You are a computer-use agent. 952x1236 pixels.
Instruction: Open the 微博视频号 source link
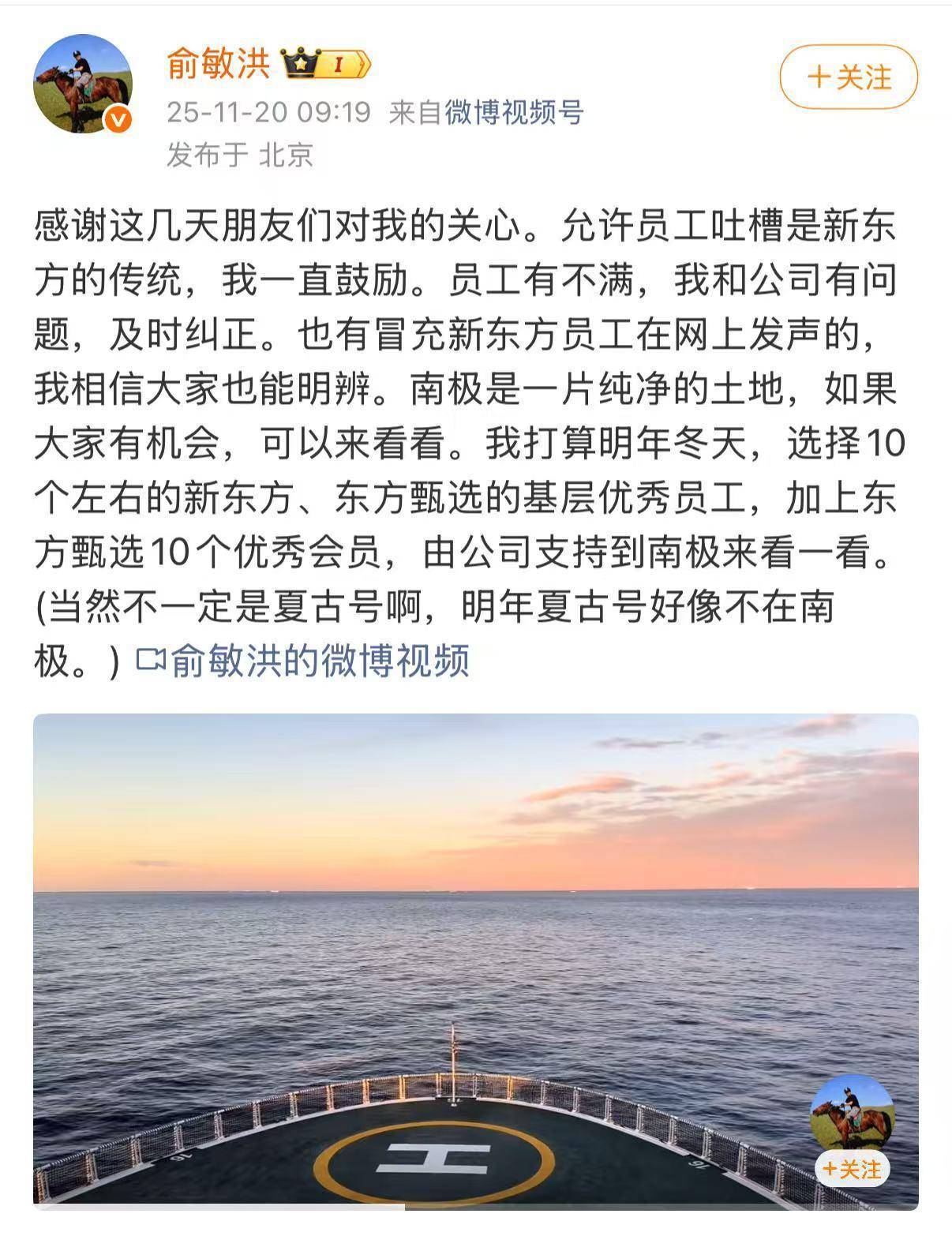click(514, 113)
